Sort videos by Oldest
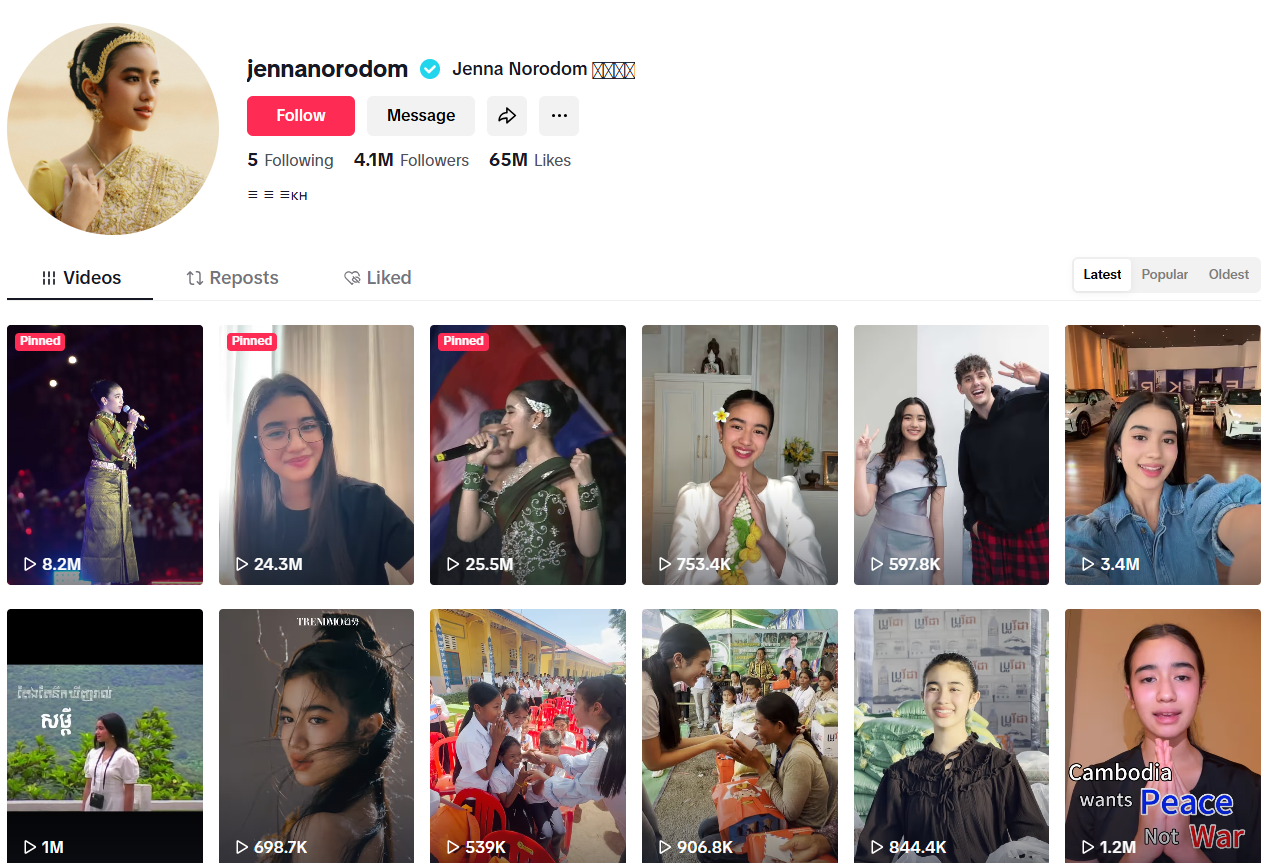This screenshot has height=863, width=1263. pos(1228,275)
